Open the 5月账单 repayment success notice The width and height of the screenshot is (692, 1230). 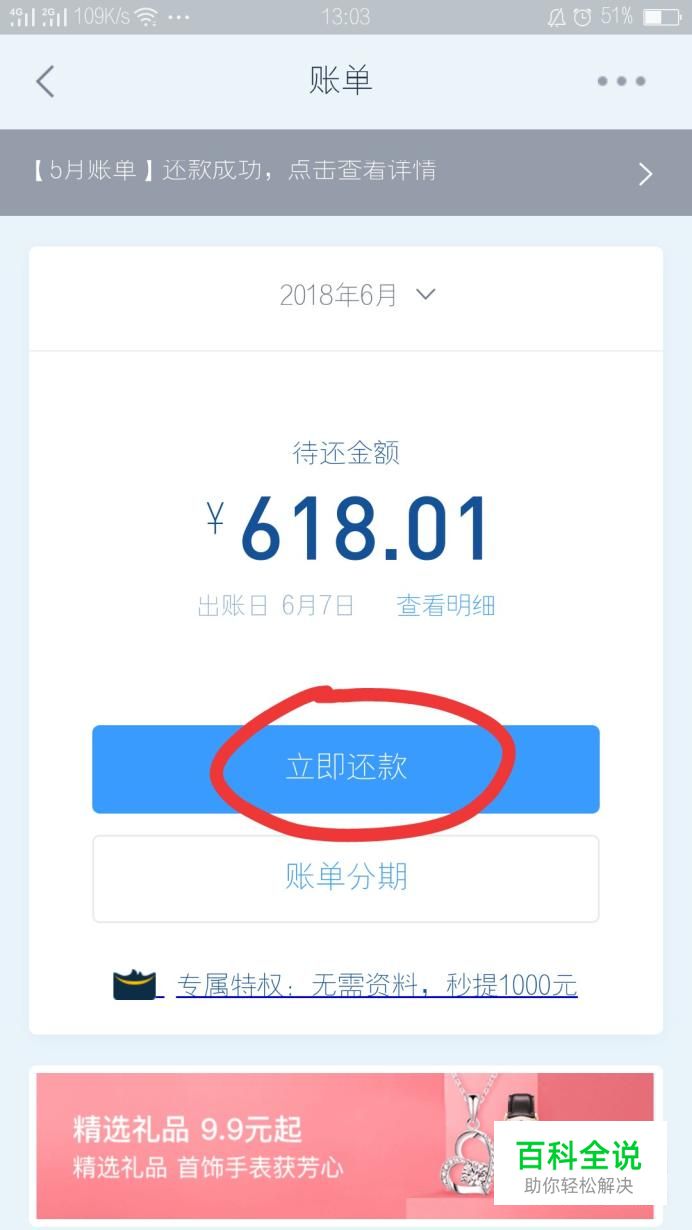[346, 172]
